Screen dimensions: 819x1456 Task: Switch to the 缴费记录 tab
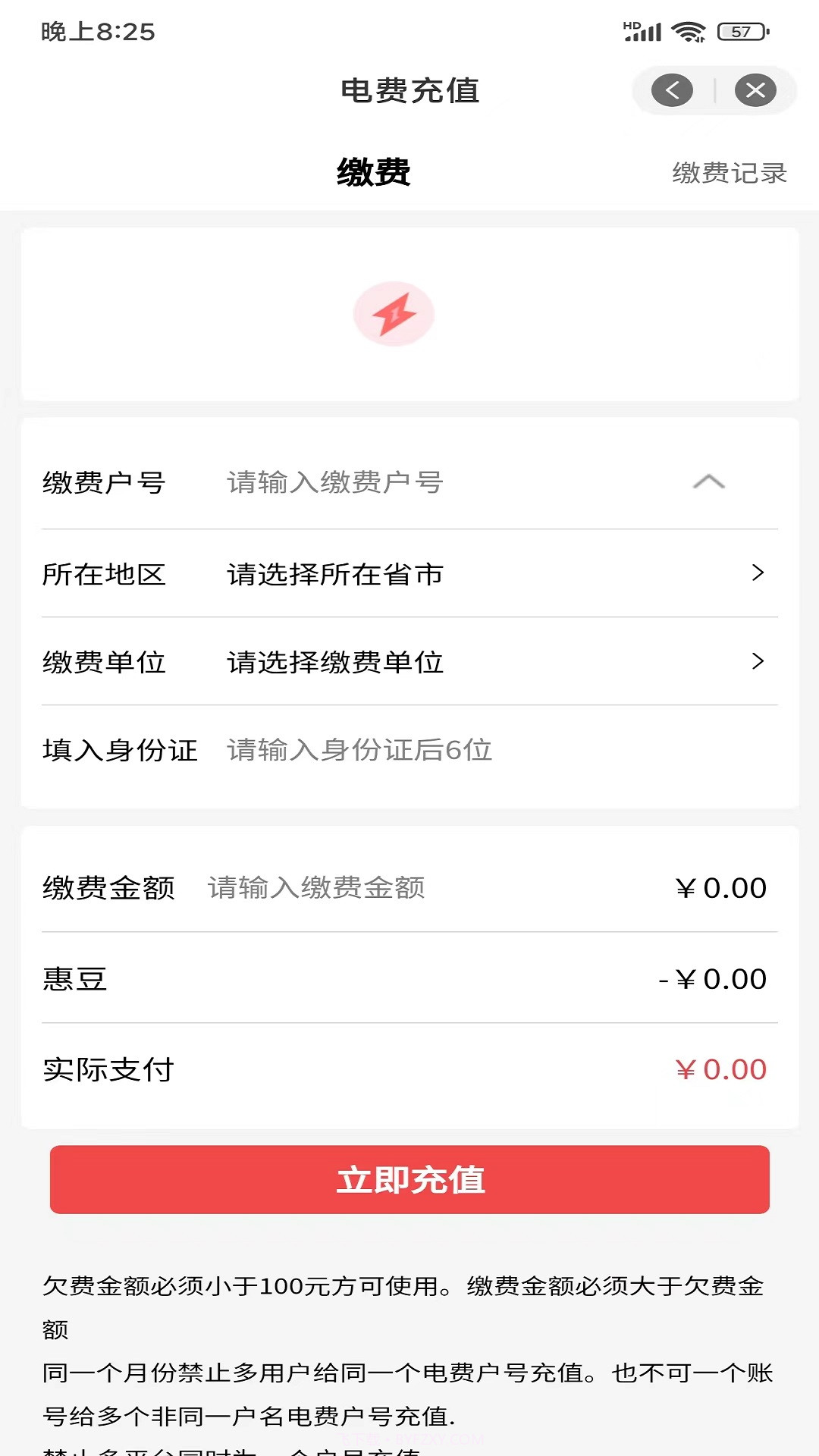point(728,173)
